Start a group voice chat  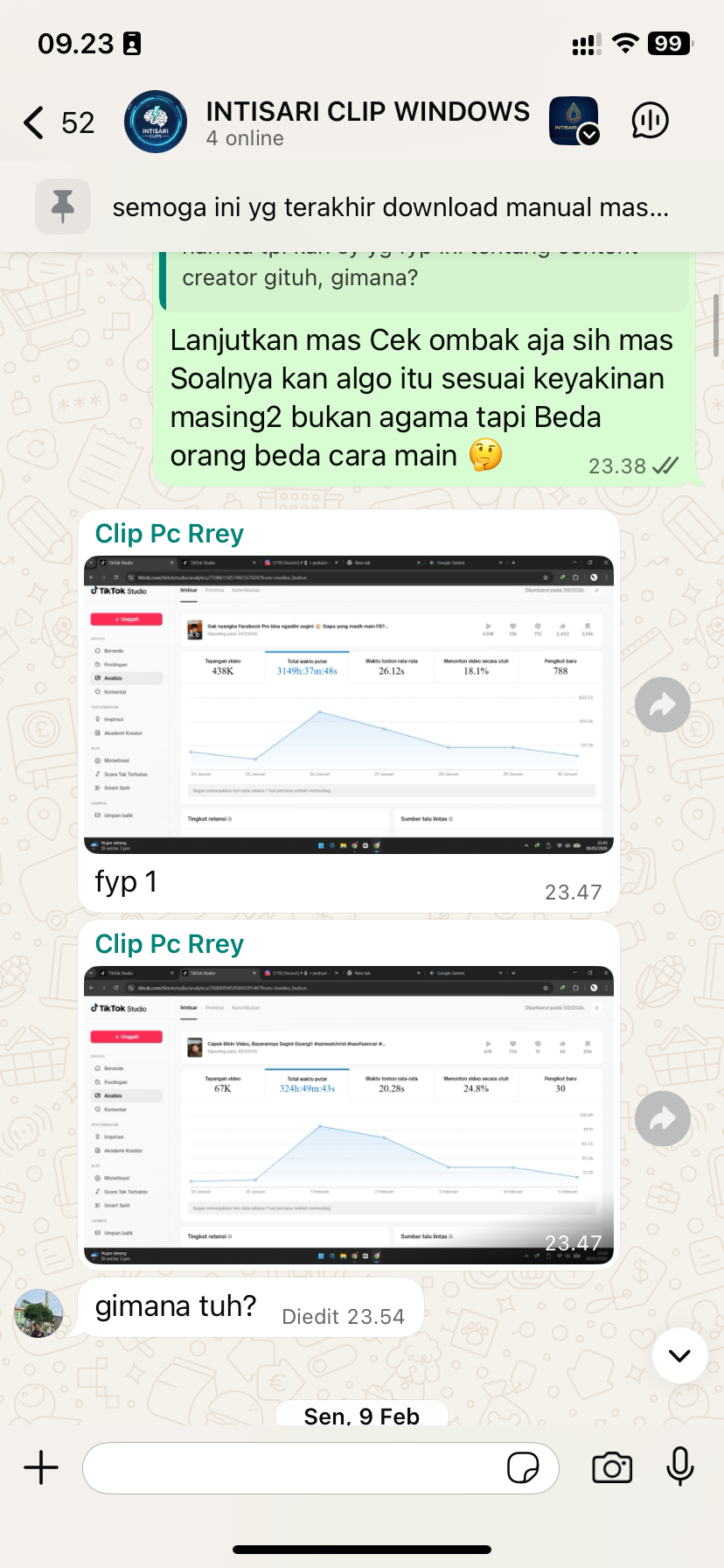tap(650, 122)
